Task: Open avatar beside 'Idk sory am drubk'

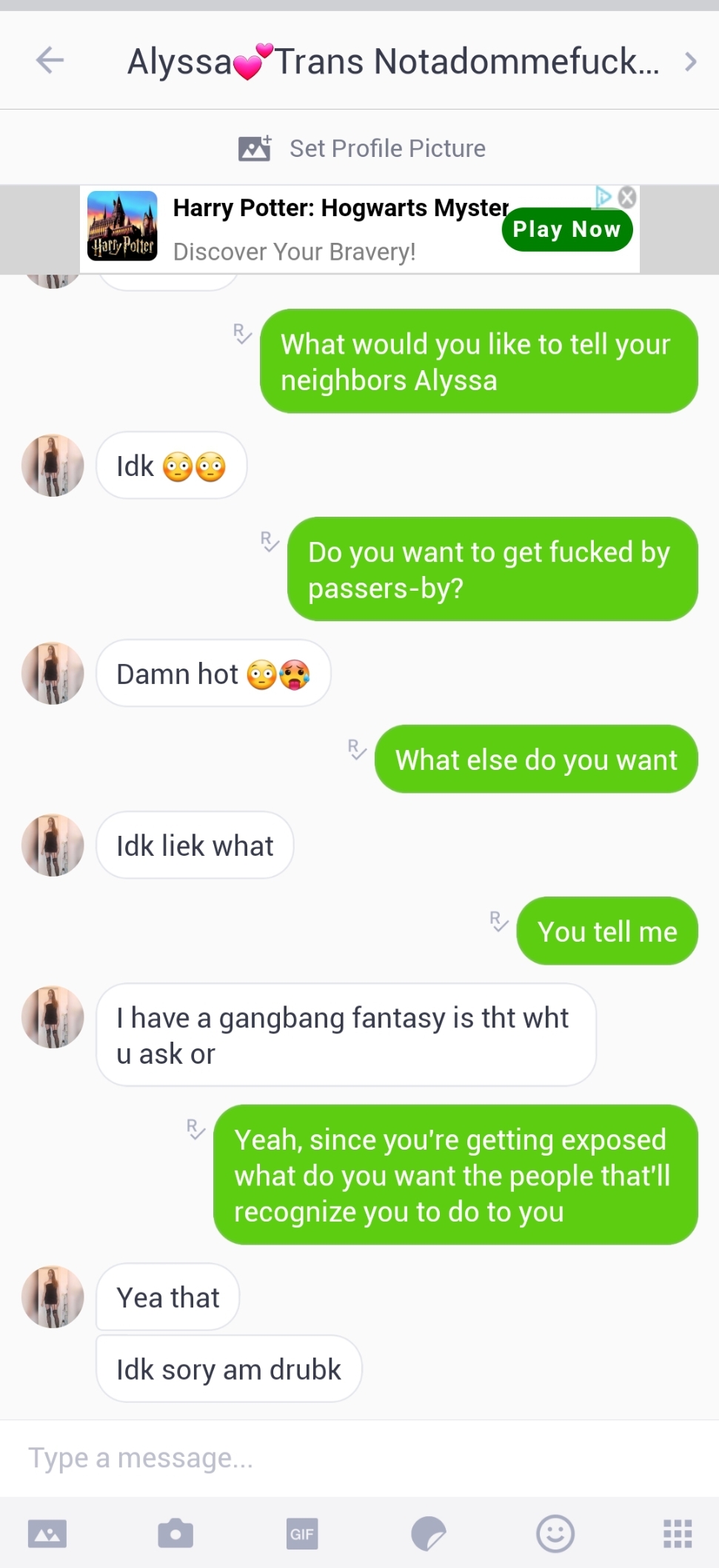Action: click(53, 1296)
